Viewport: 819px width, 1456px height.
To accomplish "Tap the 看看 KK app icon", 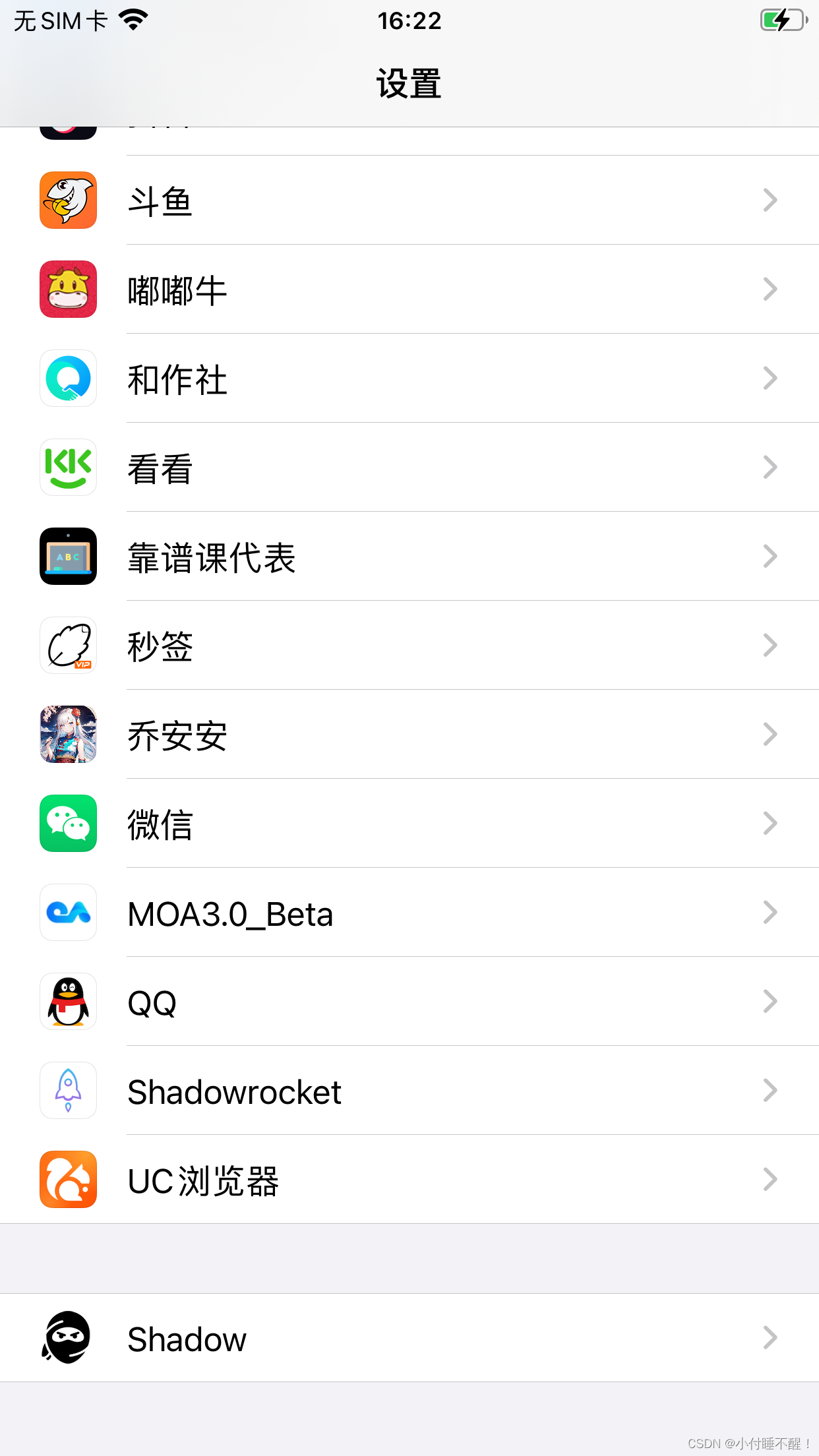I will [68, 468].
